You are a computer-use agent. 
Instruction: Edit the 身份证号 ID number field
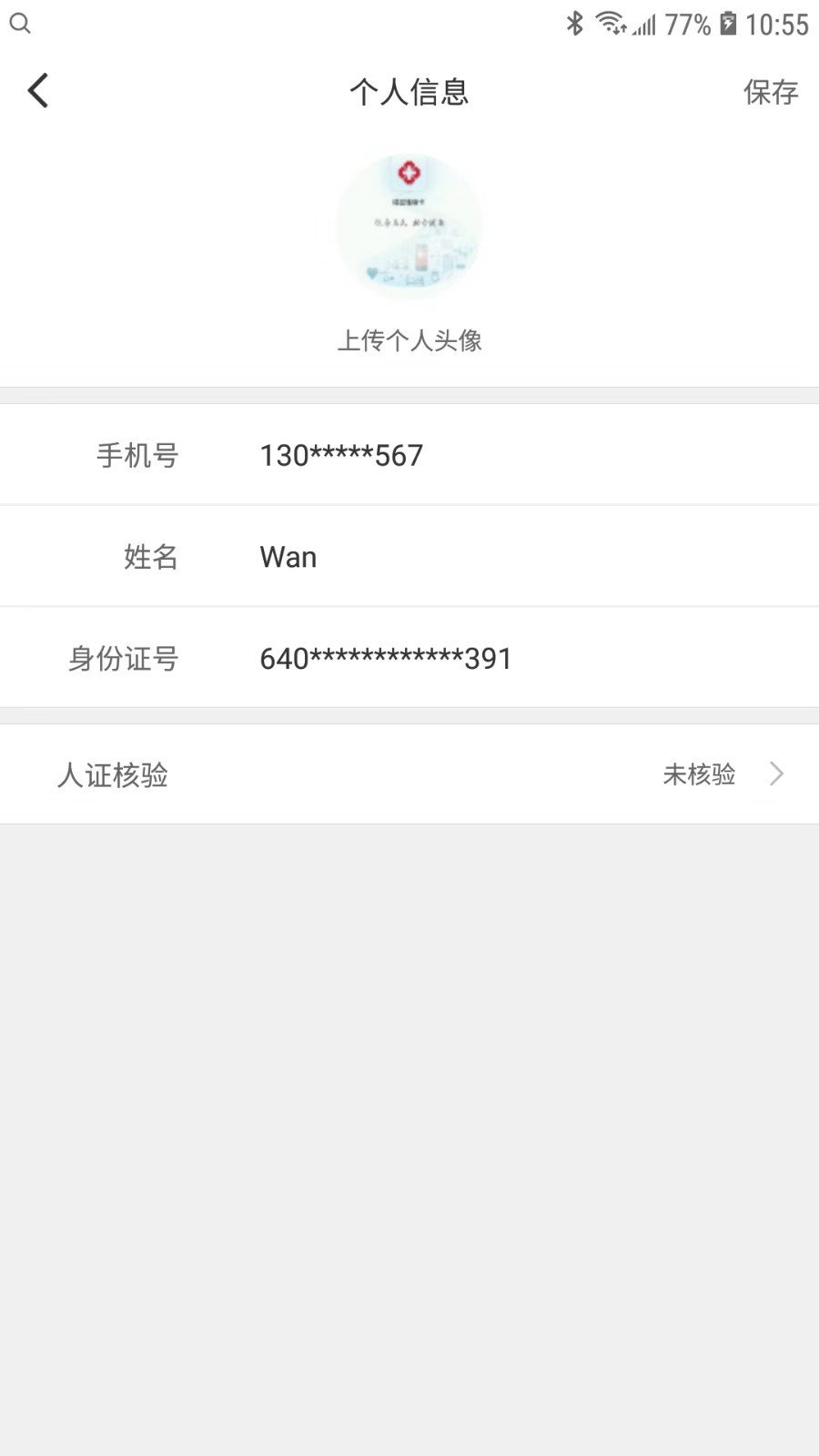coord(386,658)
